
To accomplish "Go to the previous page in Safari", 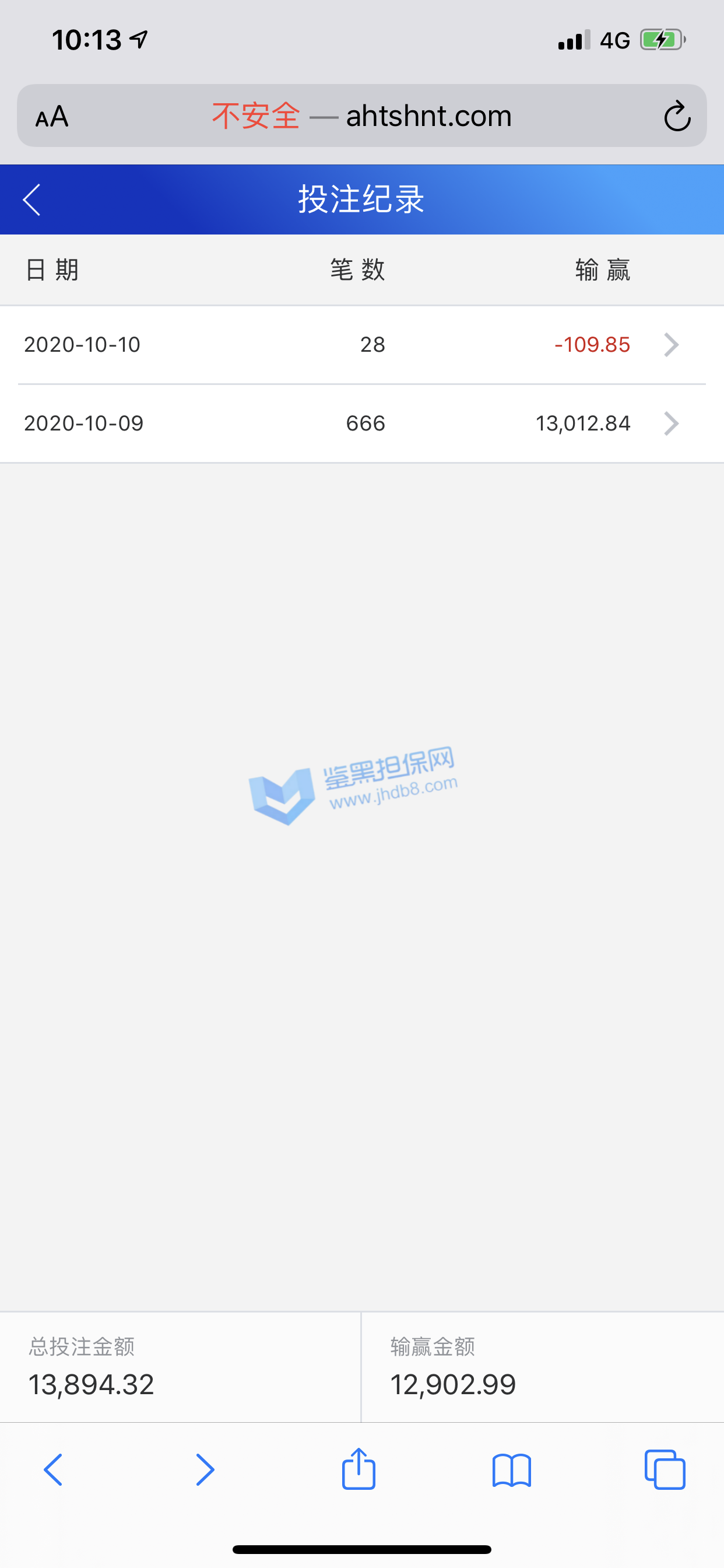I will coord(53,1470).
